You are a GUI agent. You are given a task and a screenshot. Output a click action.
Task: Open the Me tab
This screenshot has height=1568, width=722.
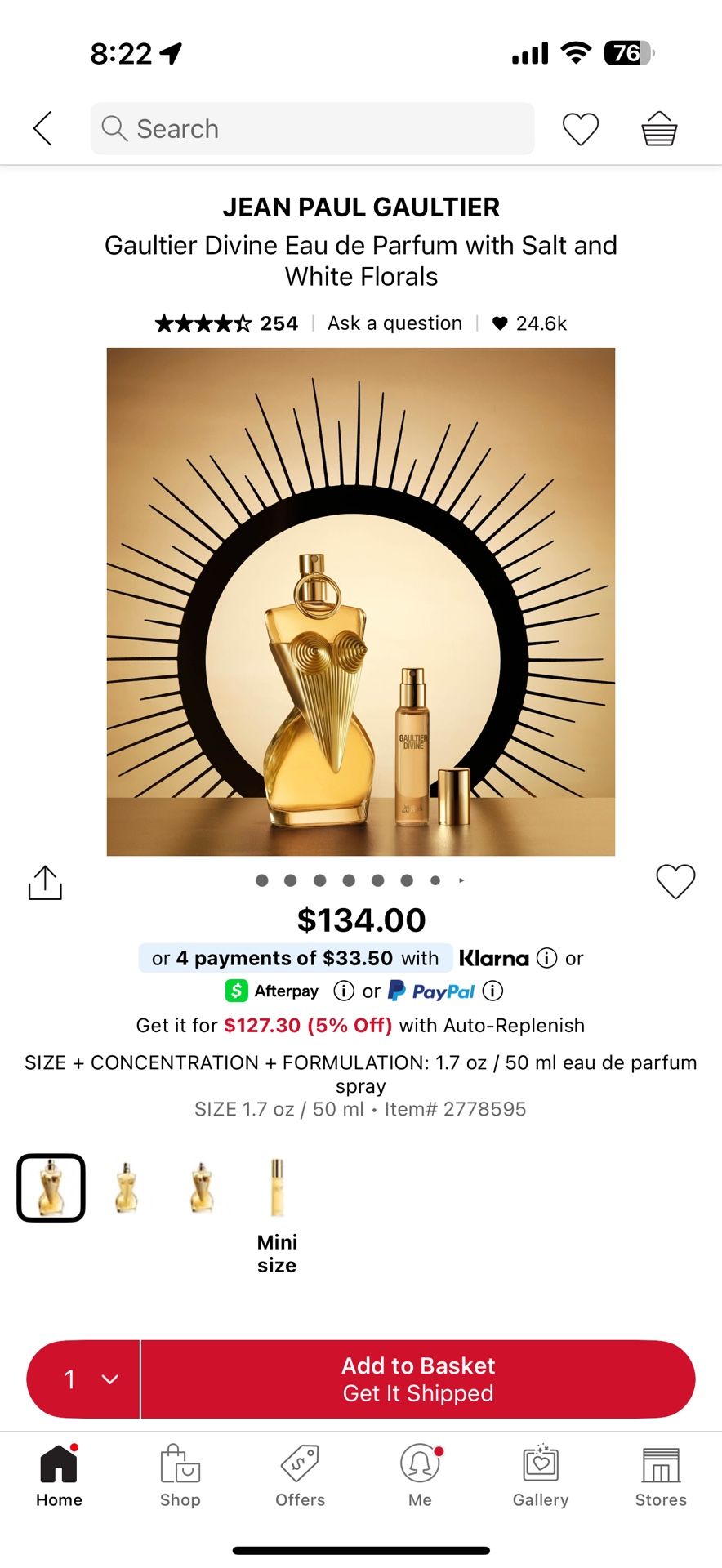[420, 1475]
